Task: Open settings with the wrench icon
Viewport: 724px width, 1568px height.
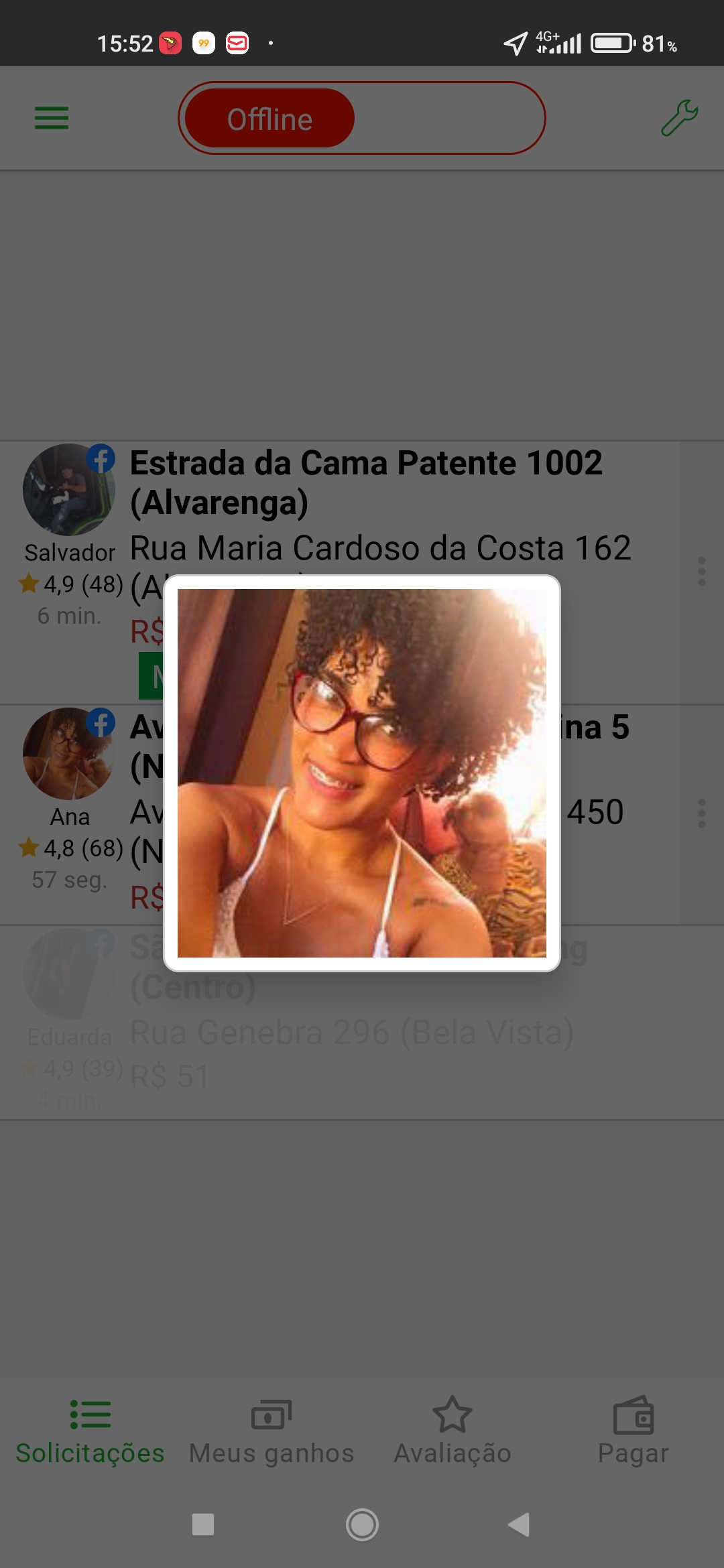Action: coord(679,119)
